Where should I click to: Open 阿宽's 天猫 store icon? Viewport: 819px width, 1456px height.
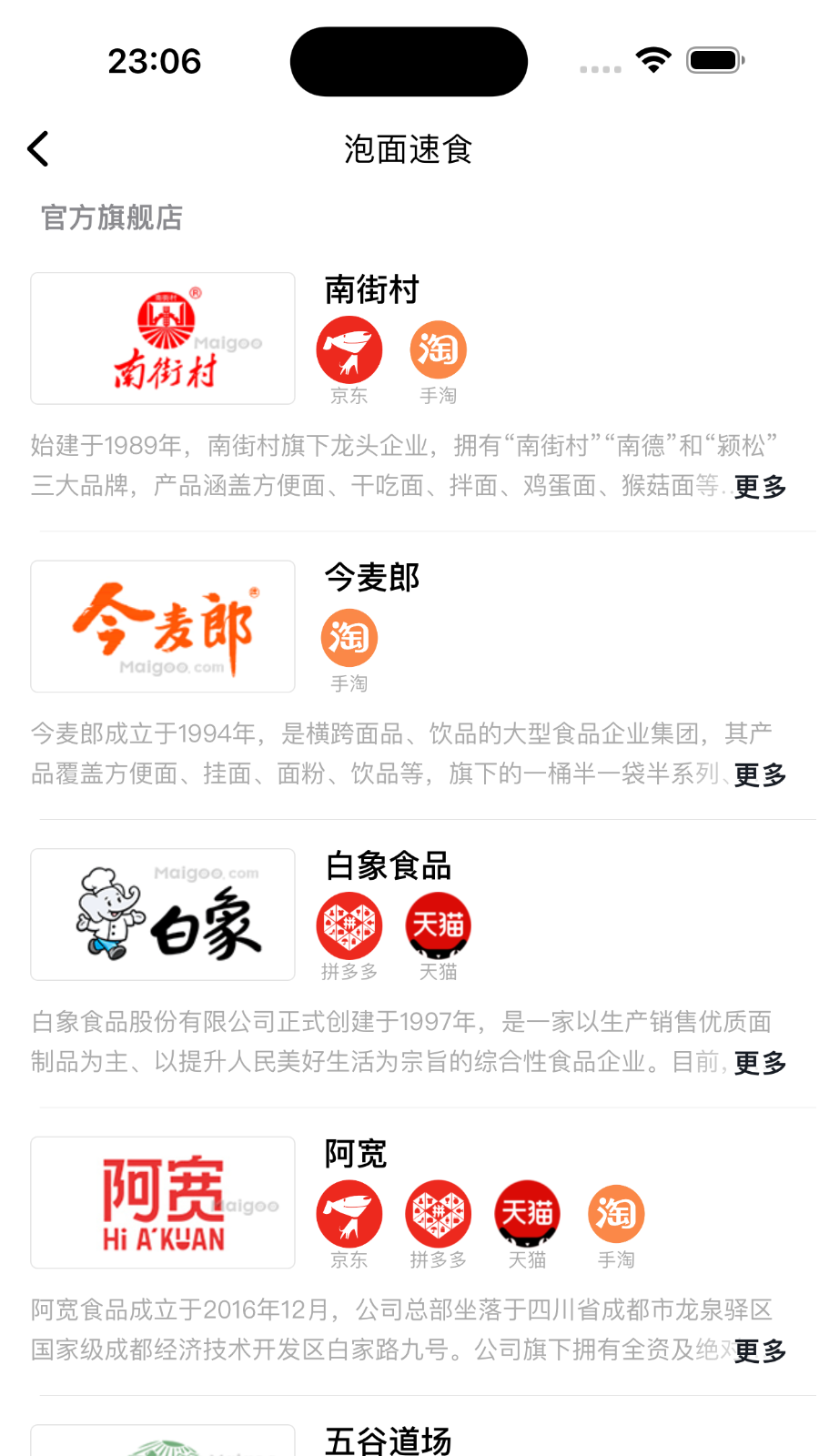tap(527, 1213)
